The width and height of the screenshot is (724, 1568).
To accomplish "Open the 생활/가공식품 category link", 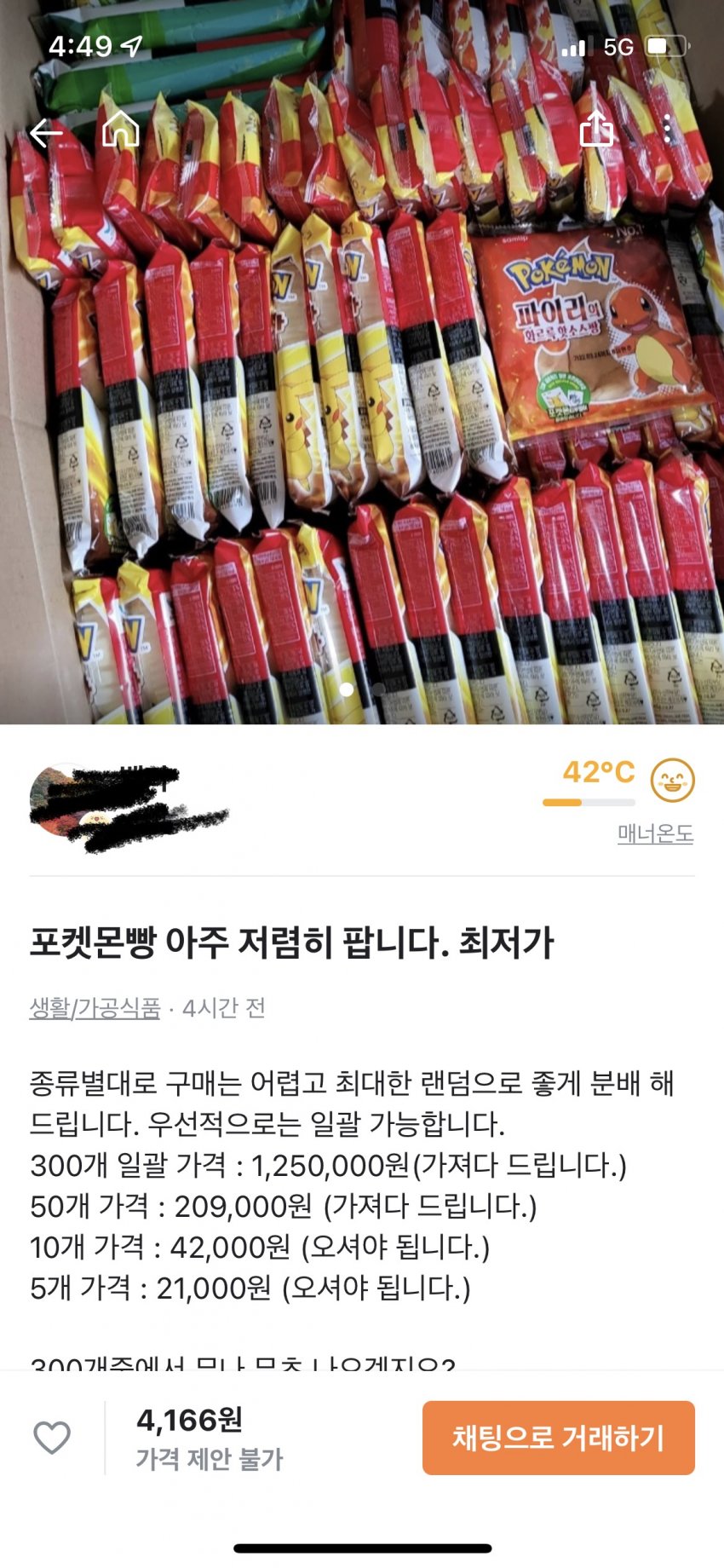I will point(95,1008).
